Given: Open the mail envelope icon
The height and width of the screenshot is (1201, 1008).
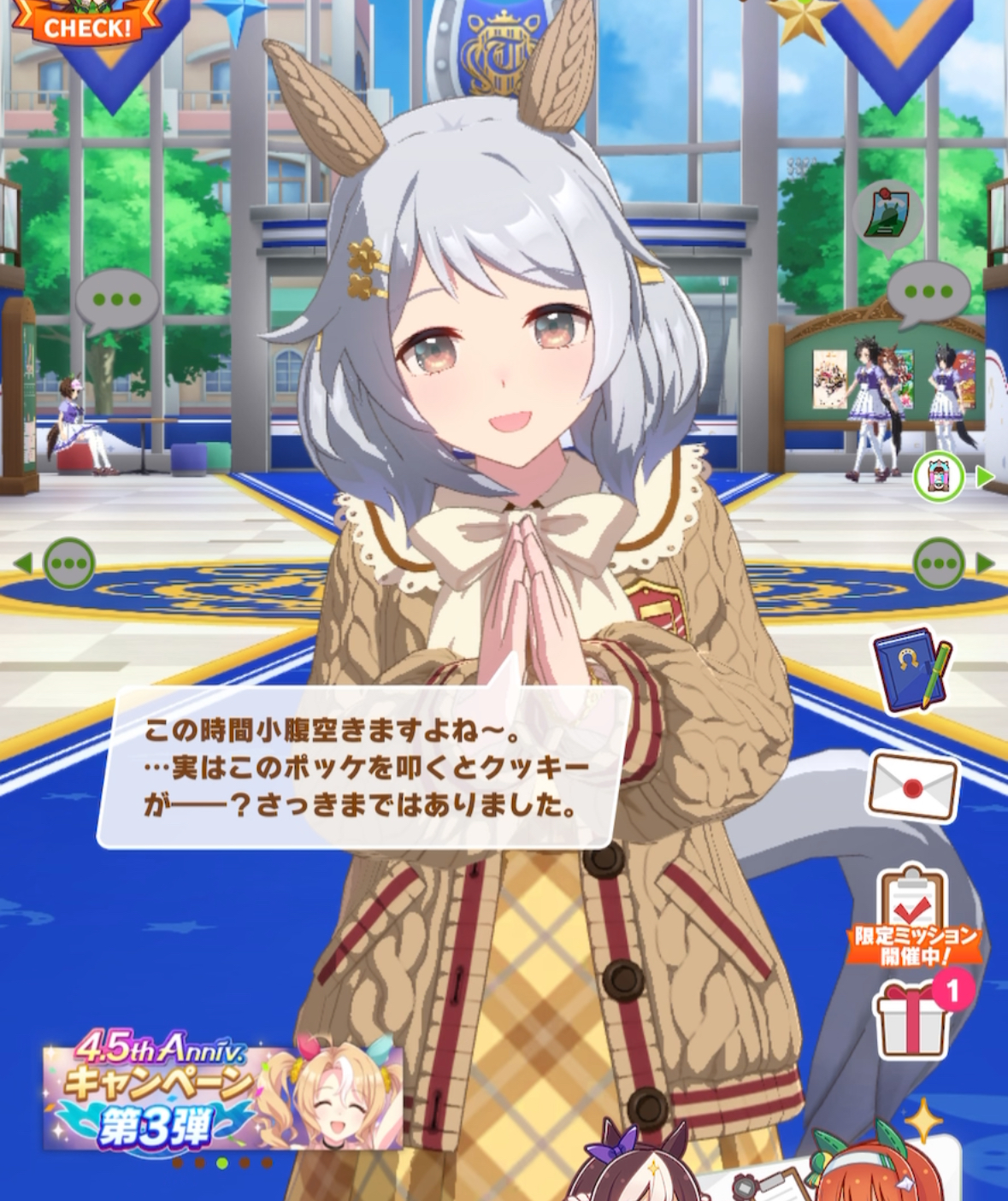Looking at the screenshot, I should (x=912, y=787).
